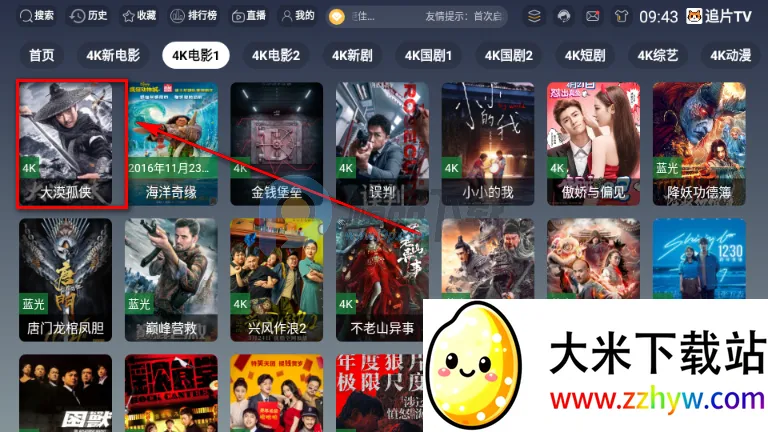Select the 4K短剧 tab
The image size is (768, 432).
(585, 55)
